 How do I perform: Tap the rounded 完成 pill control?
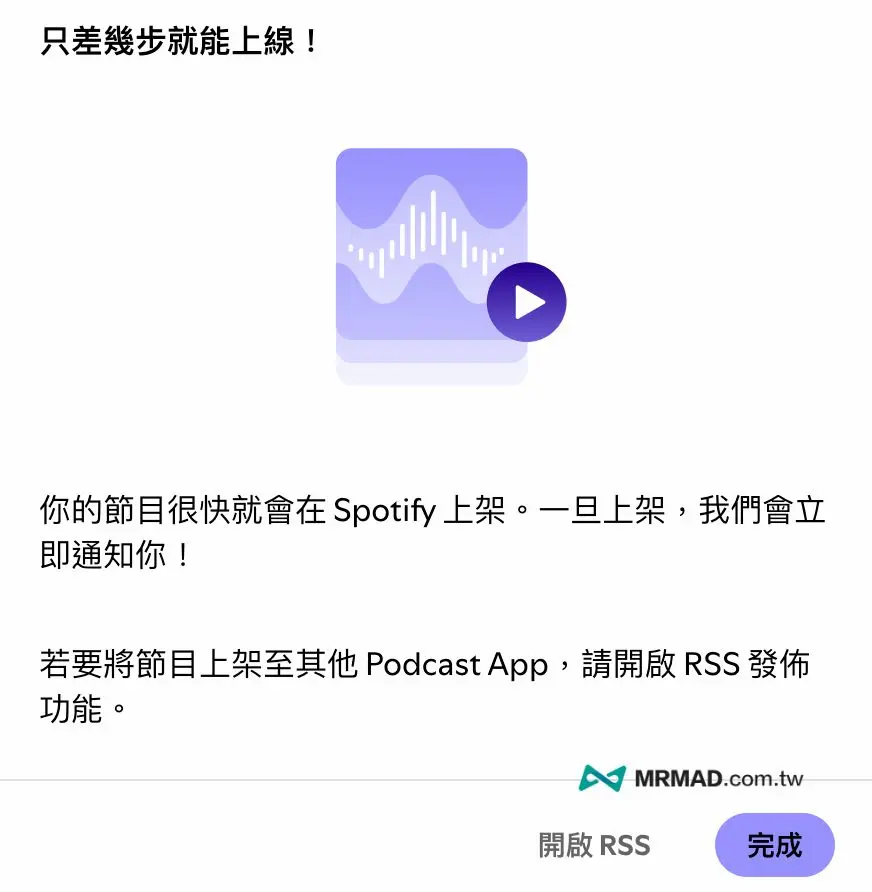click(774, 845)
